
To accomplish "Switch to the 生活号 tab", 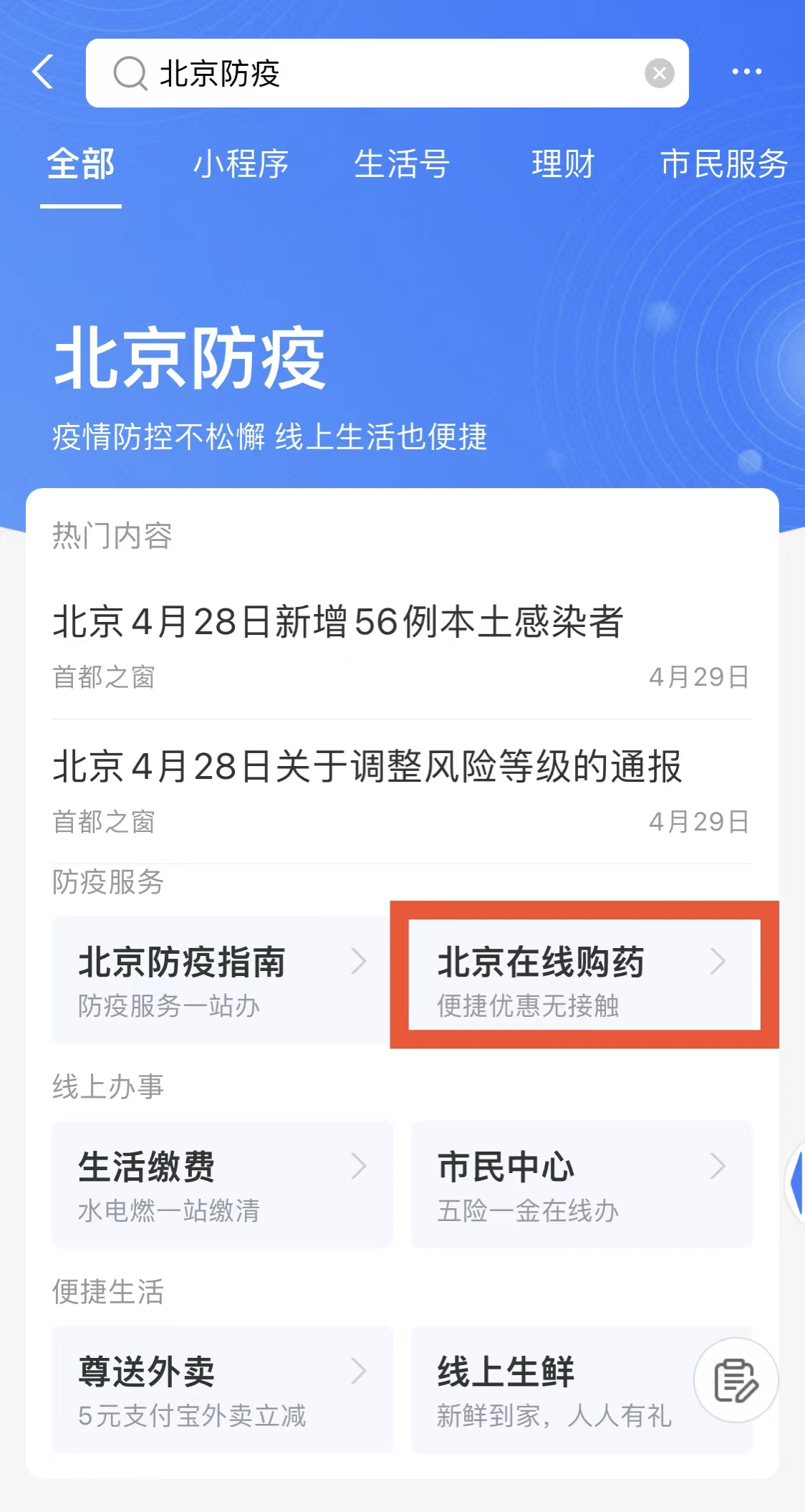I will pos(402,164).
